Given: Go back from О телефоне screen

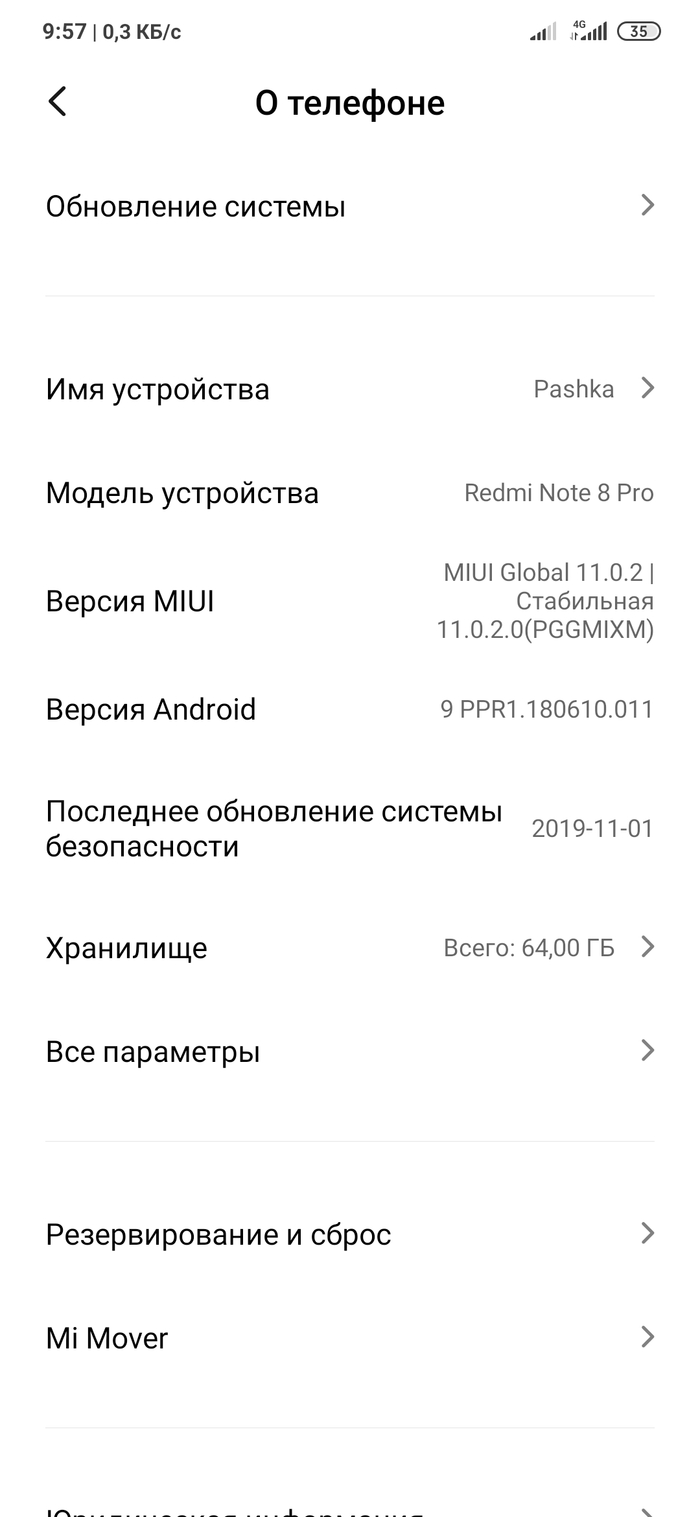Looking at the screenshot, I should click(58, 102).
